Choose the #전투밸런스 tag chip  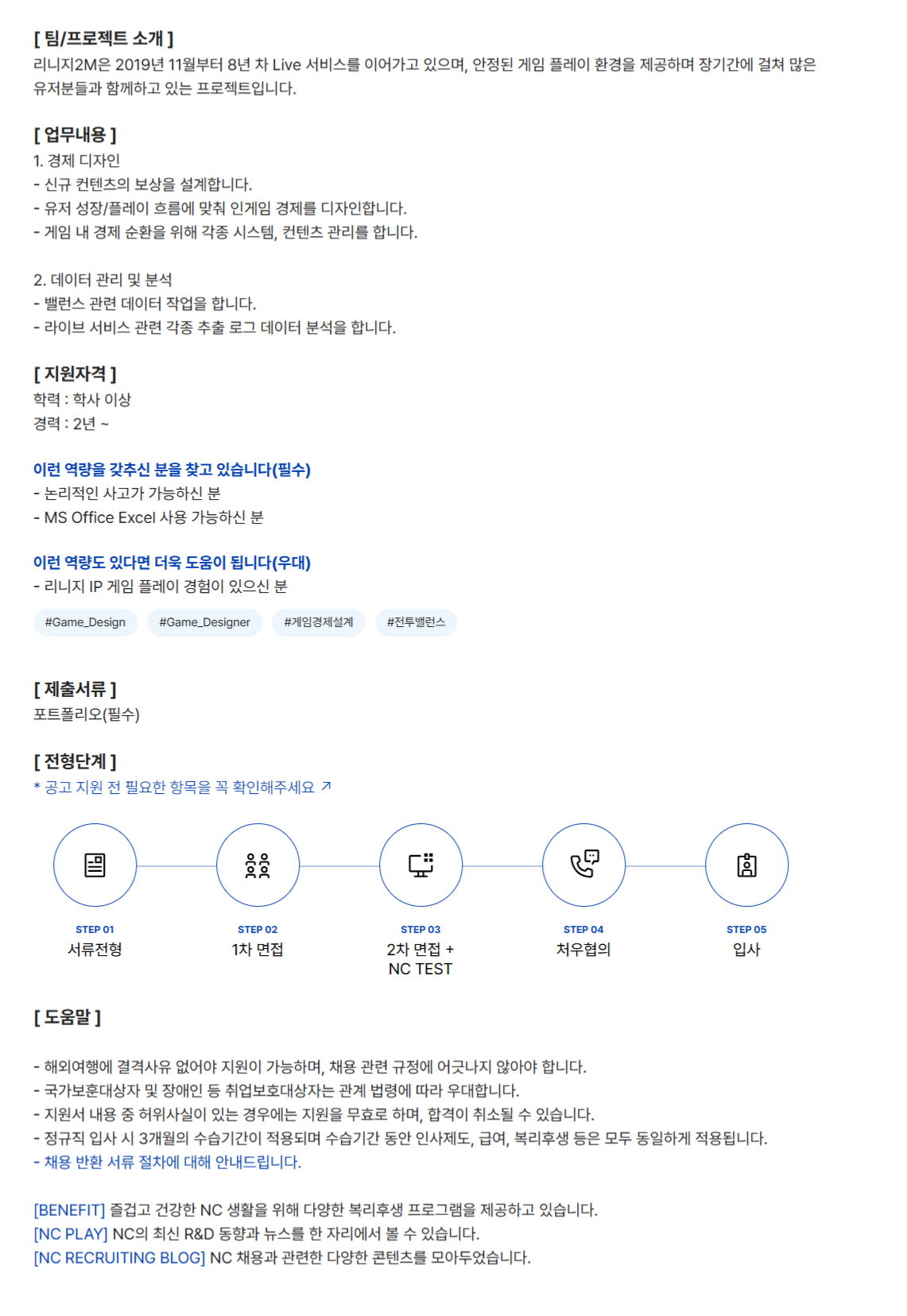point(416,622)
